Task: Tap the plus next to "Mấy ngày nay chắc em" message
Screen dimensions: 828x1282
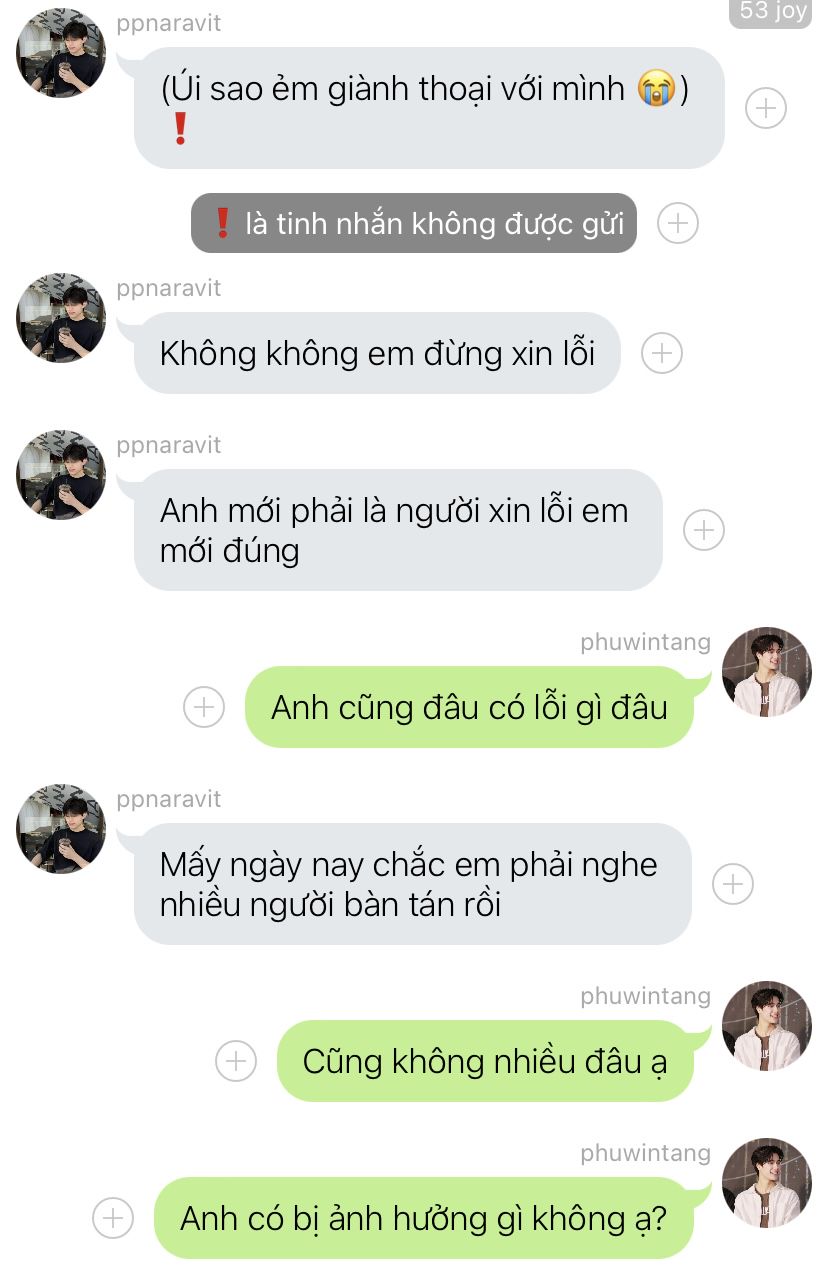Action: (732, 884)
